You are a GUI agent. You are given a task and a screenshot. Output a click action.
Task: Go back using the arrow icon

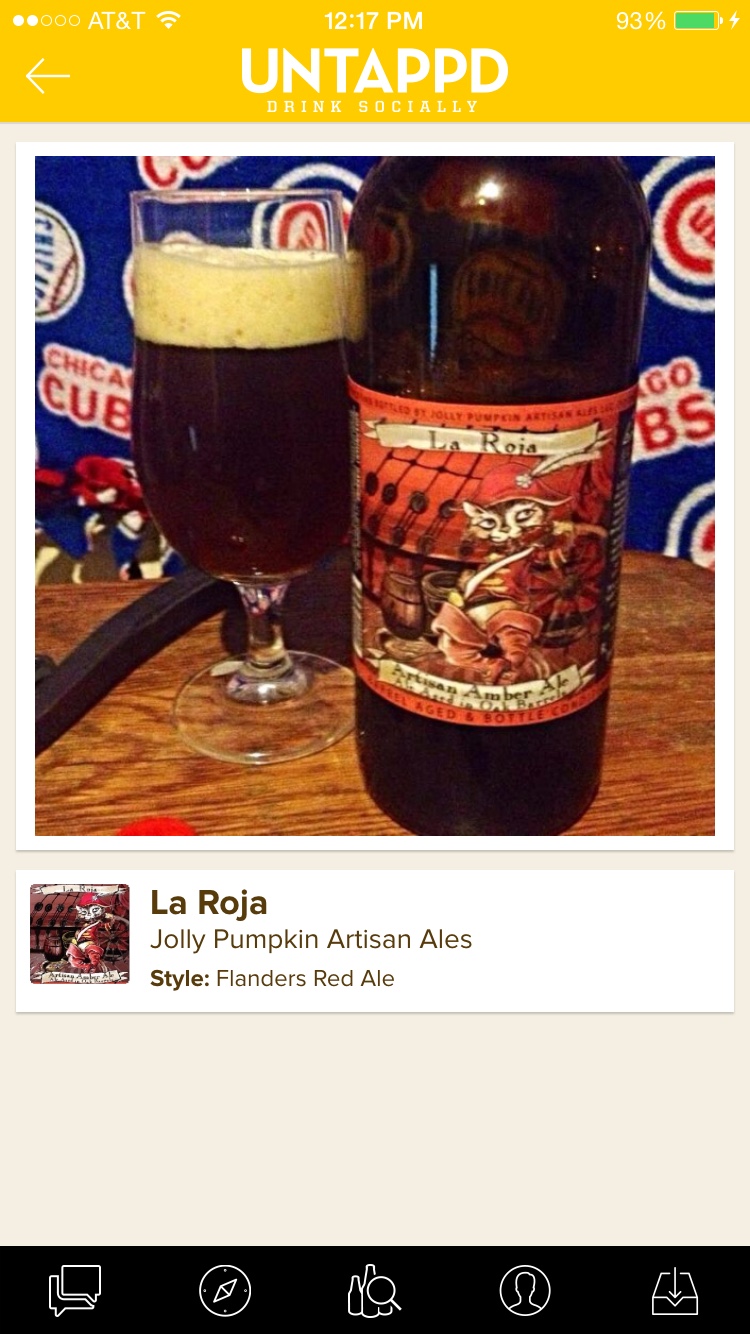[x=48, y=76]
